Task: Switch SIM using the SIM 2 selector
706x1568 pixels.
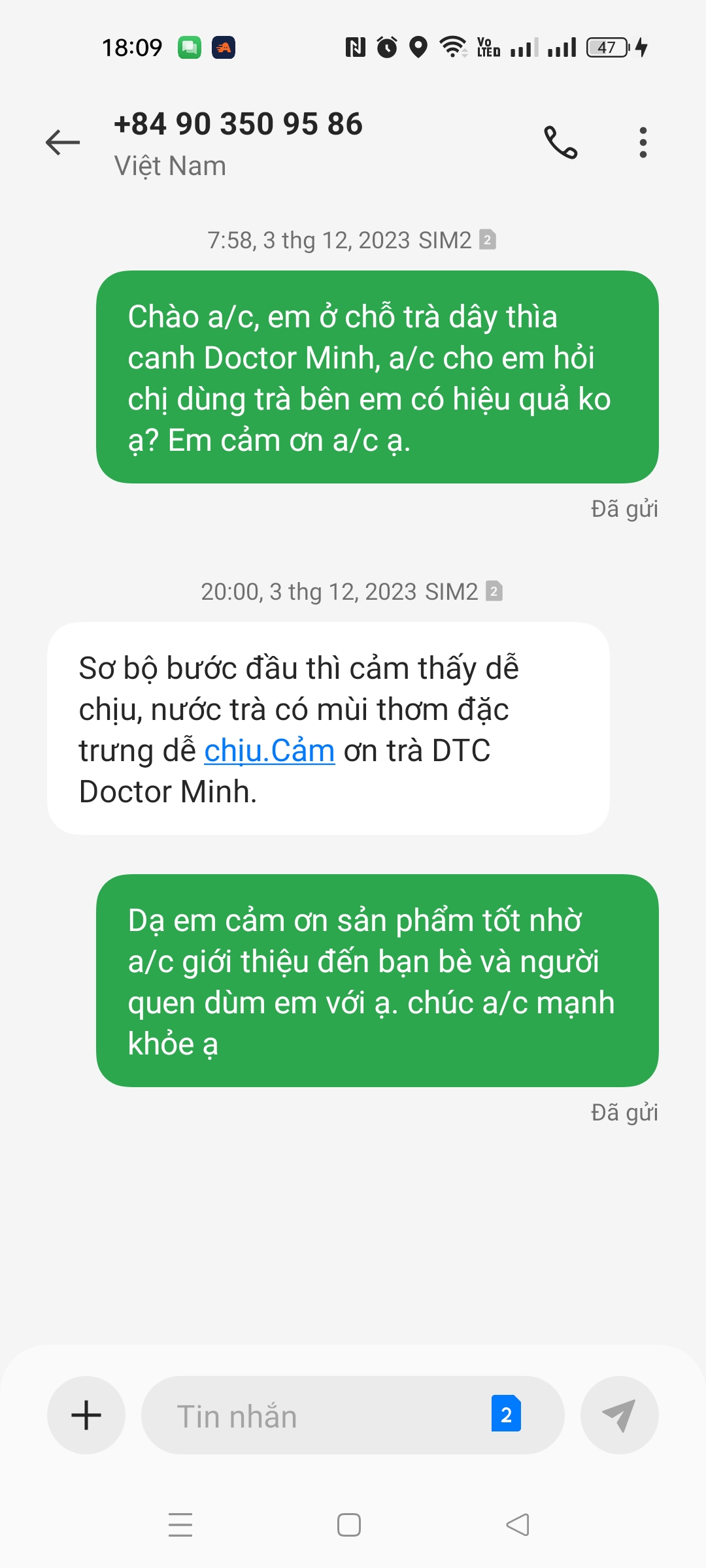Action: coord(506,1414)
